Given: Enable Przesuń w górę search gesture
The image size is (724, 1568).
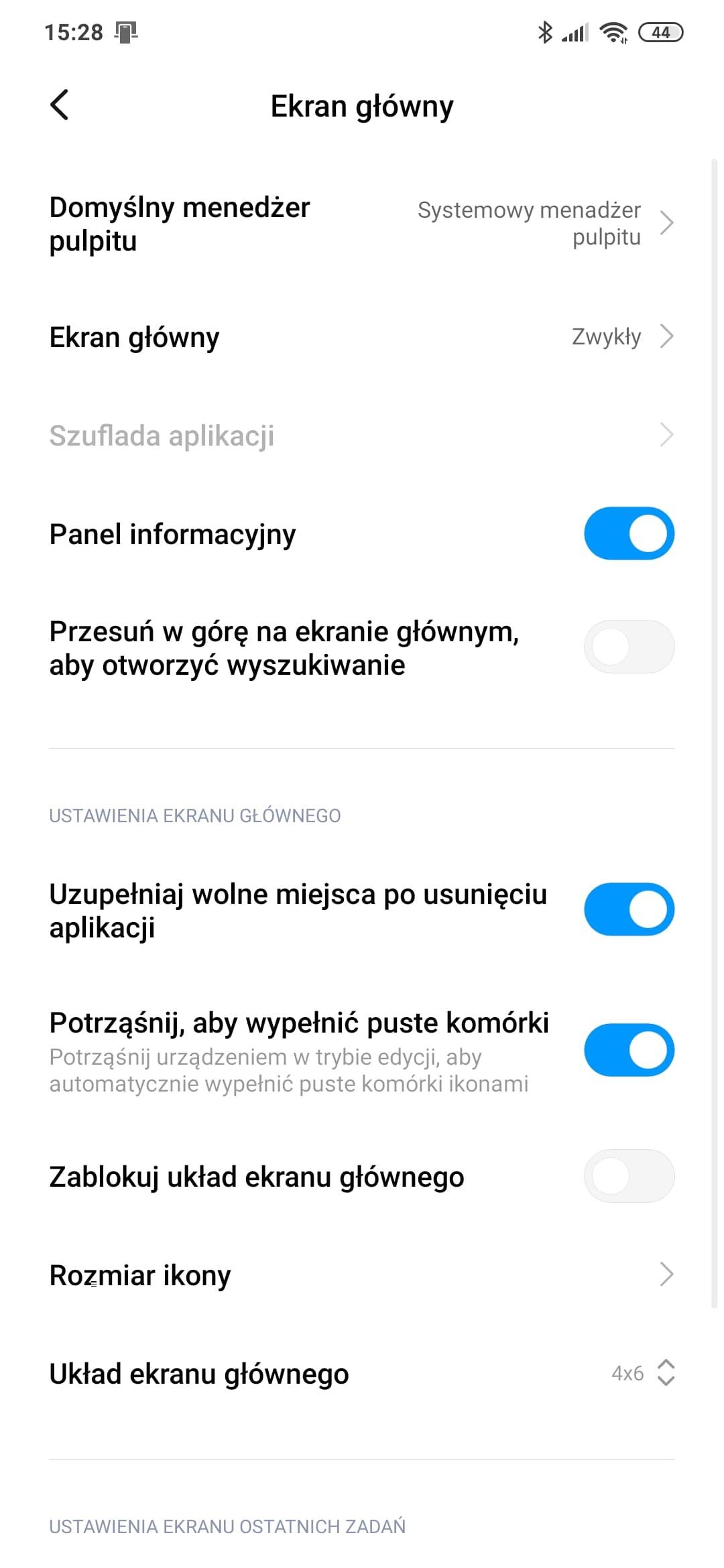Looking at the screenshot, I should 628,647.
